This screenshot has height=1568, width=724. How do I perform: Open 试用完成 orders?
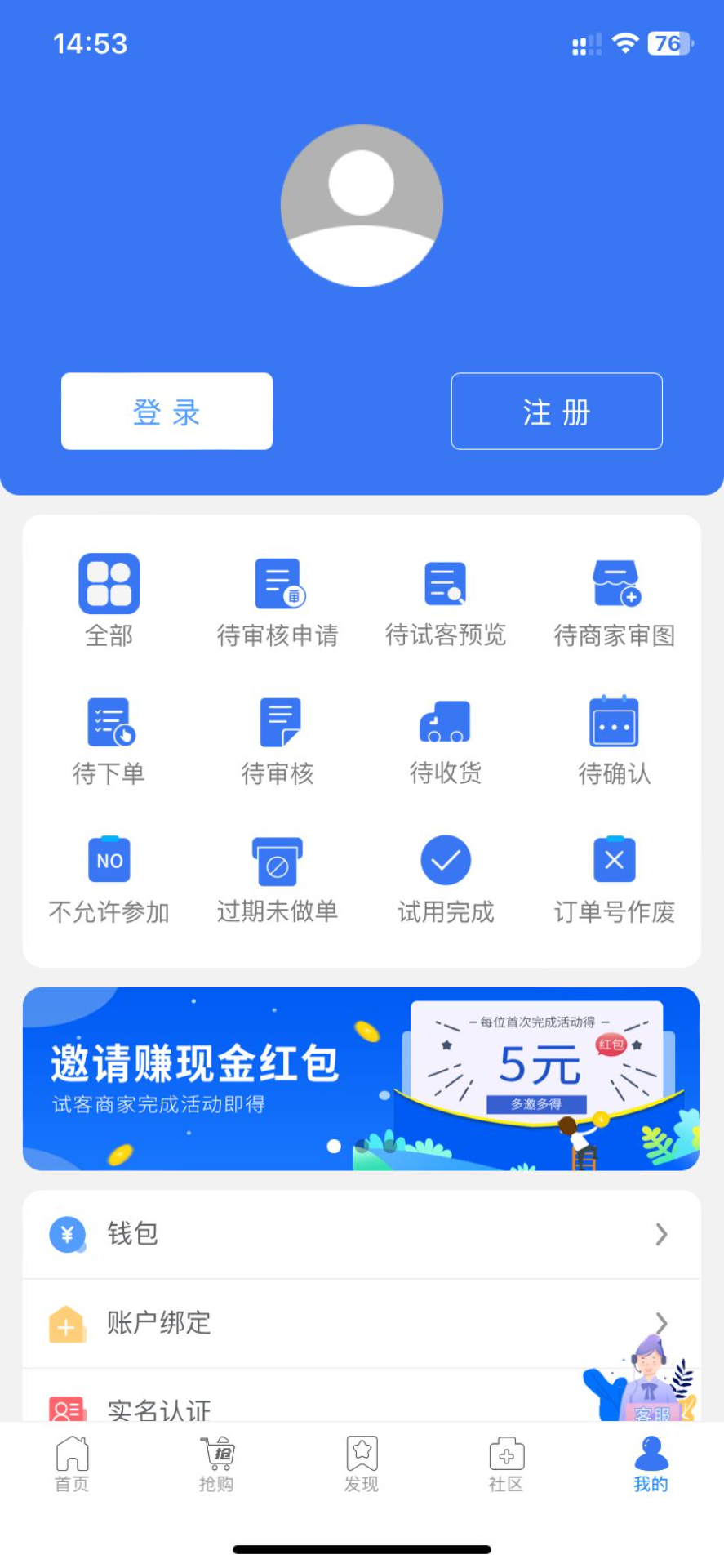(446, 877)
